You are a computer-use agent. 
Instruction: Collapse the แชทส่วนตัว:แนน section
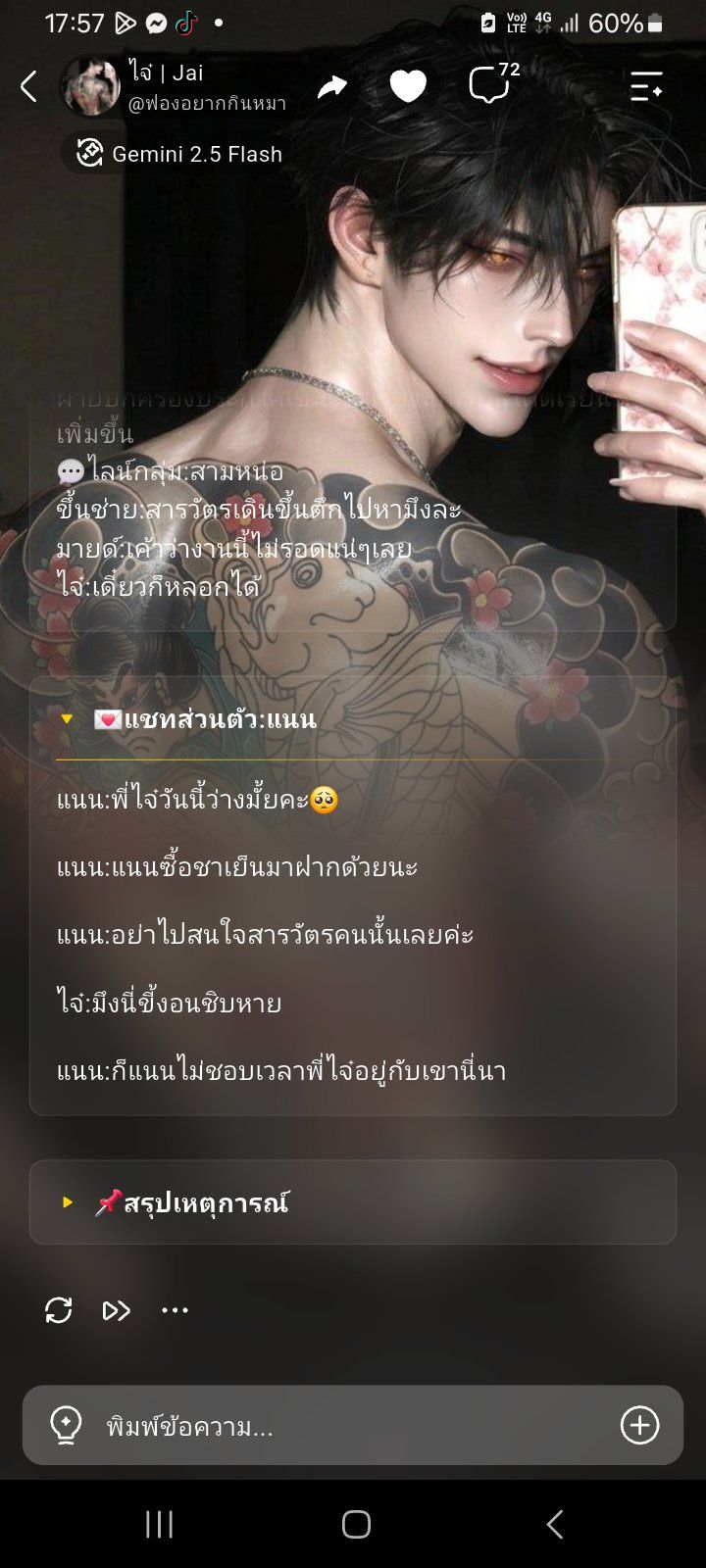68,719
